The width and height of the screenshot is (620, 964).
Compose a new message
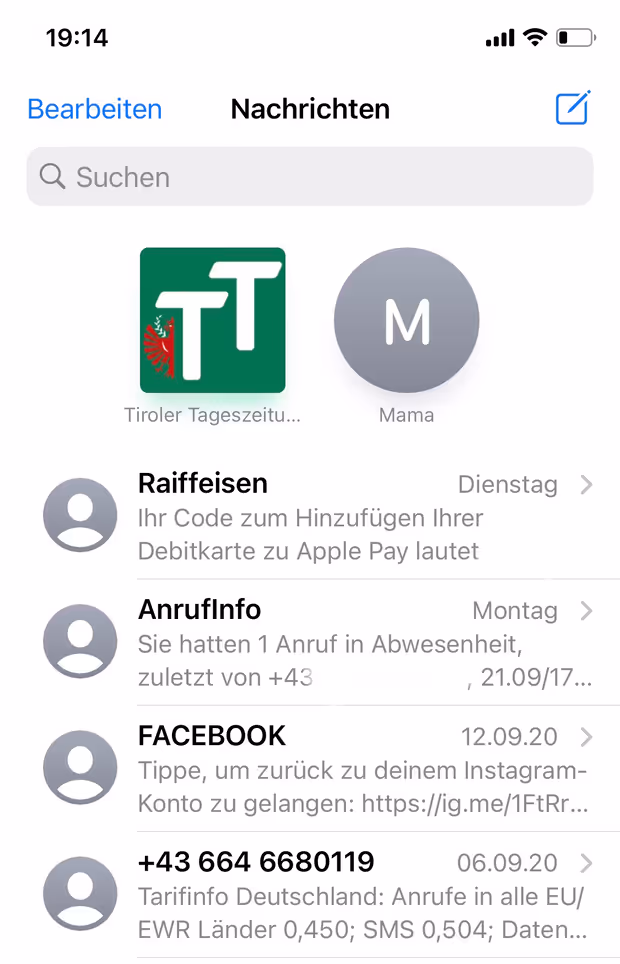[573, 108]
